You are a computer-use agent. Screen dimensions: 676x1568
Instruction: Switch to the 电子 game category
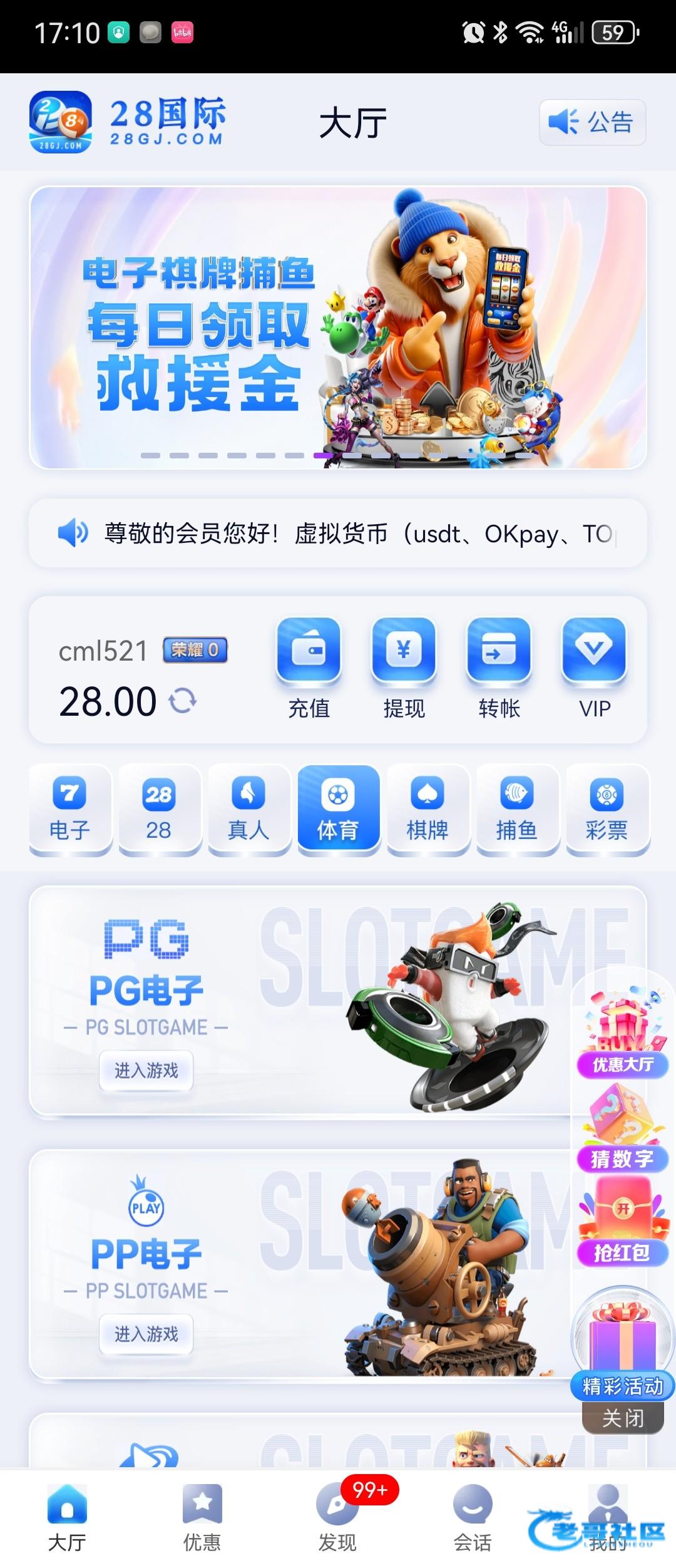click(x=70, y=808)
